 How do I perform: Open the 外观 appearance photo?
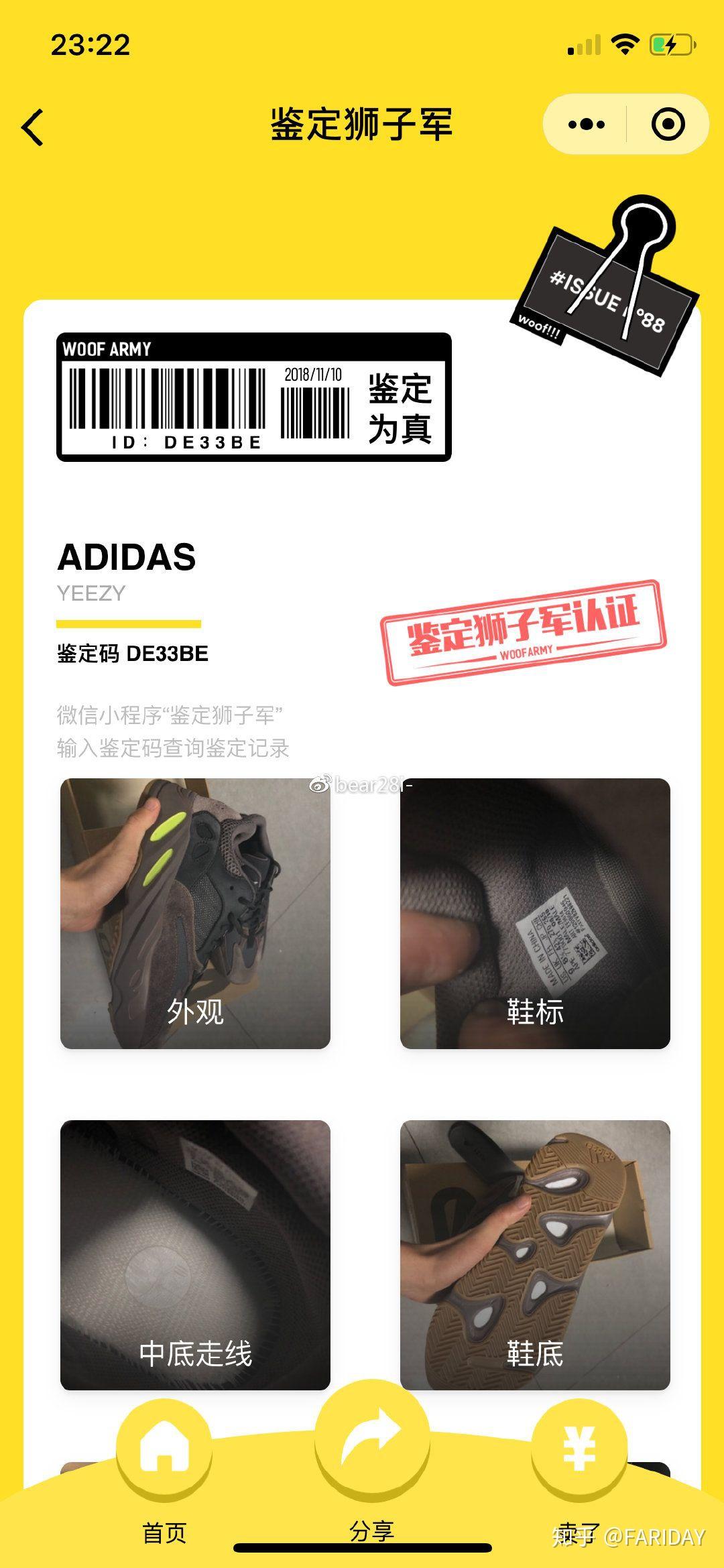[195, 913]
